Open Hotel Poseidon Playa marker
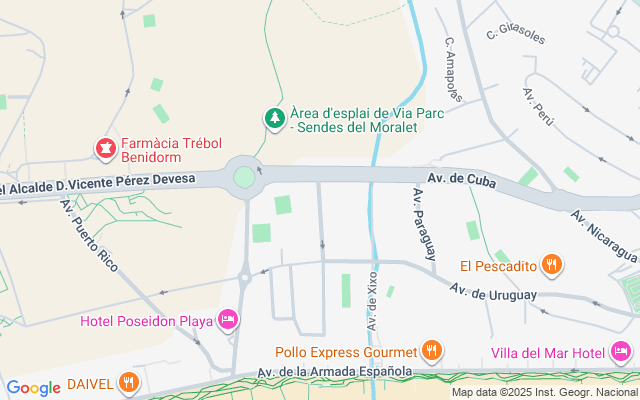The height and width of the screenshot is (400, 640). 228,321
